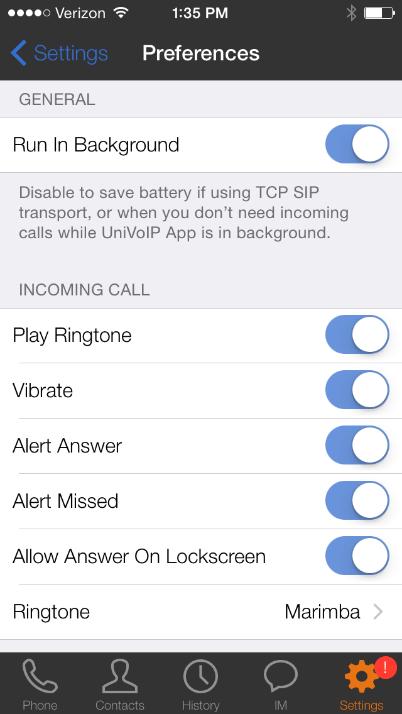Turn off Vibrate
Screen dimensions: 402x714
pyautogui.click(x=357, y=390)
